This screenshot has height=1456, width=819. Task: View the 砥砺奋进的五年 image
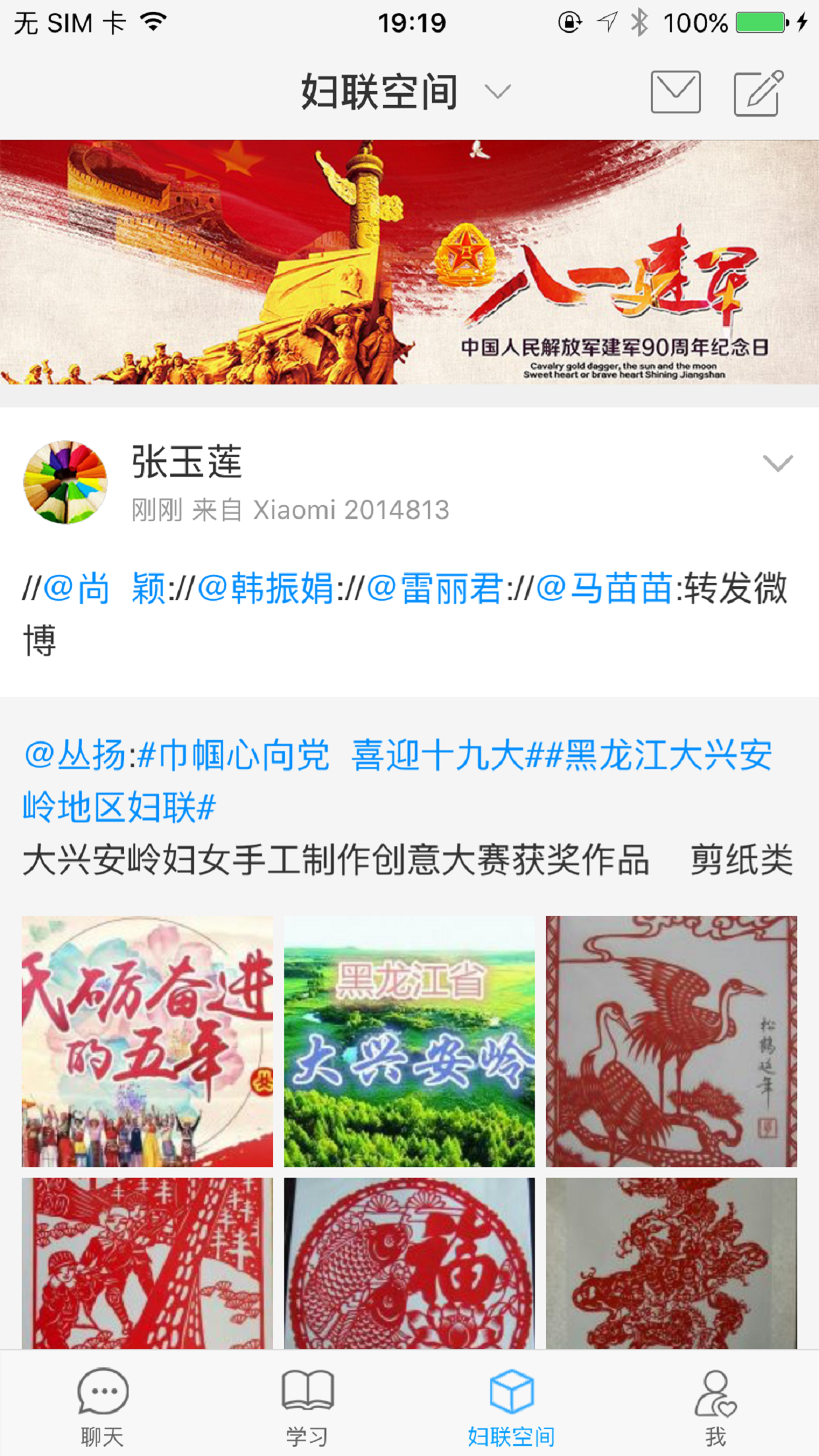(x=147, y=1041)
